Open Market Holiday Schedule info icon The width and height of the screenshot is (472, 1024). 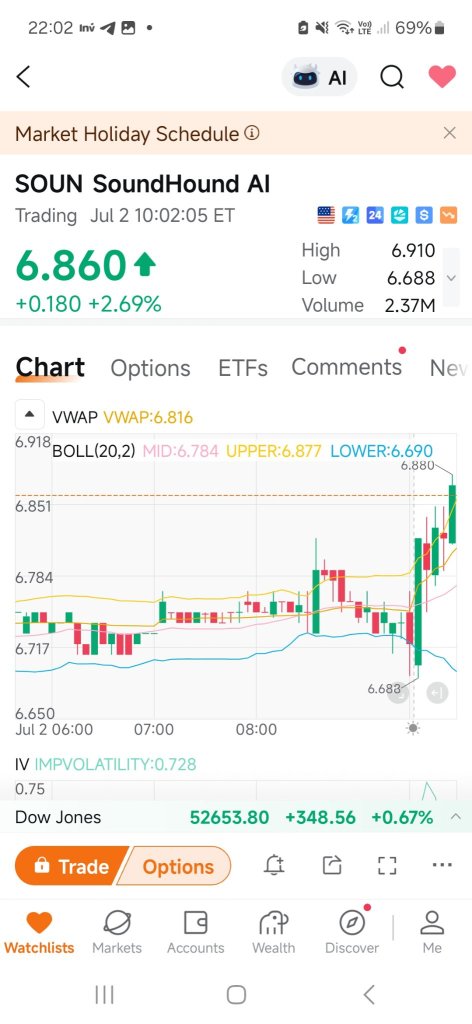[x=252, y=133]
